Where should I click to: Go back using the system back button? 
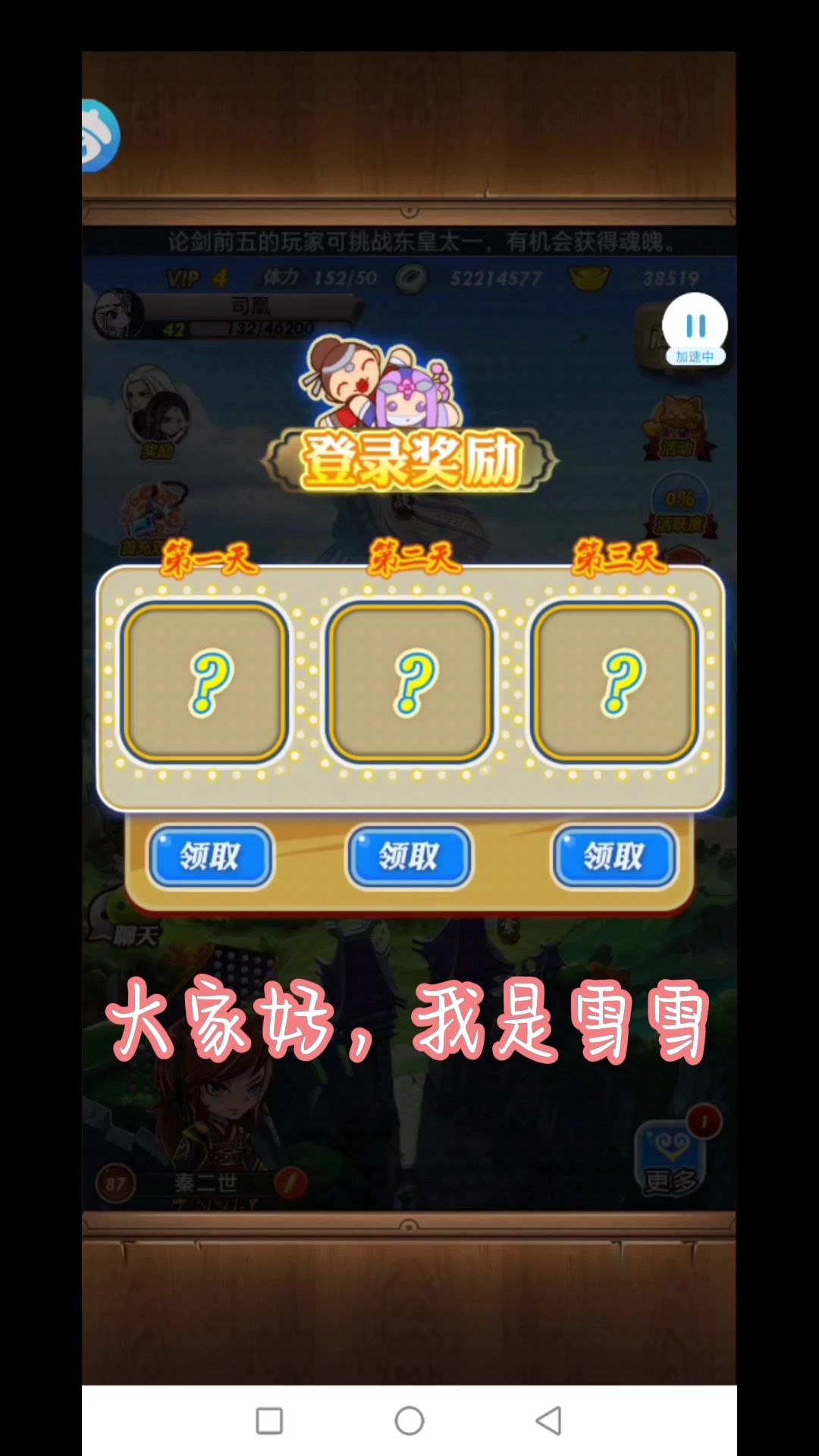(x=548, y=1420)
